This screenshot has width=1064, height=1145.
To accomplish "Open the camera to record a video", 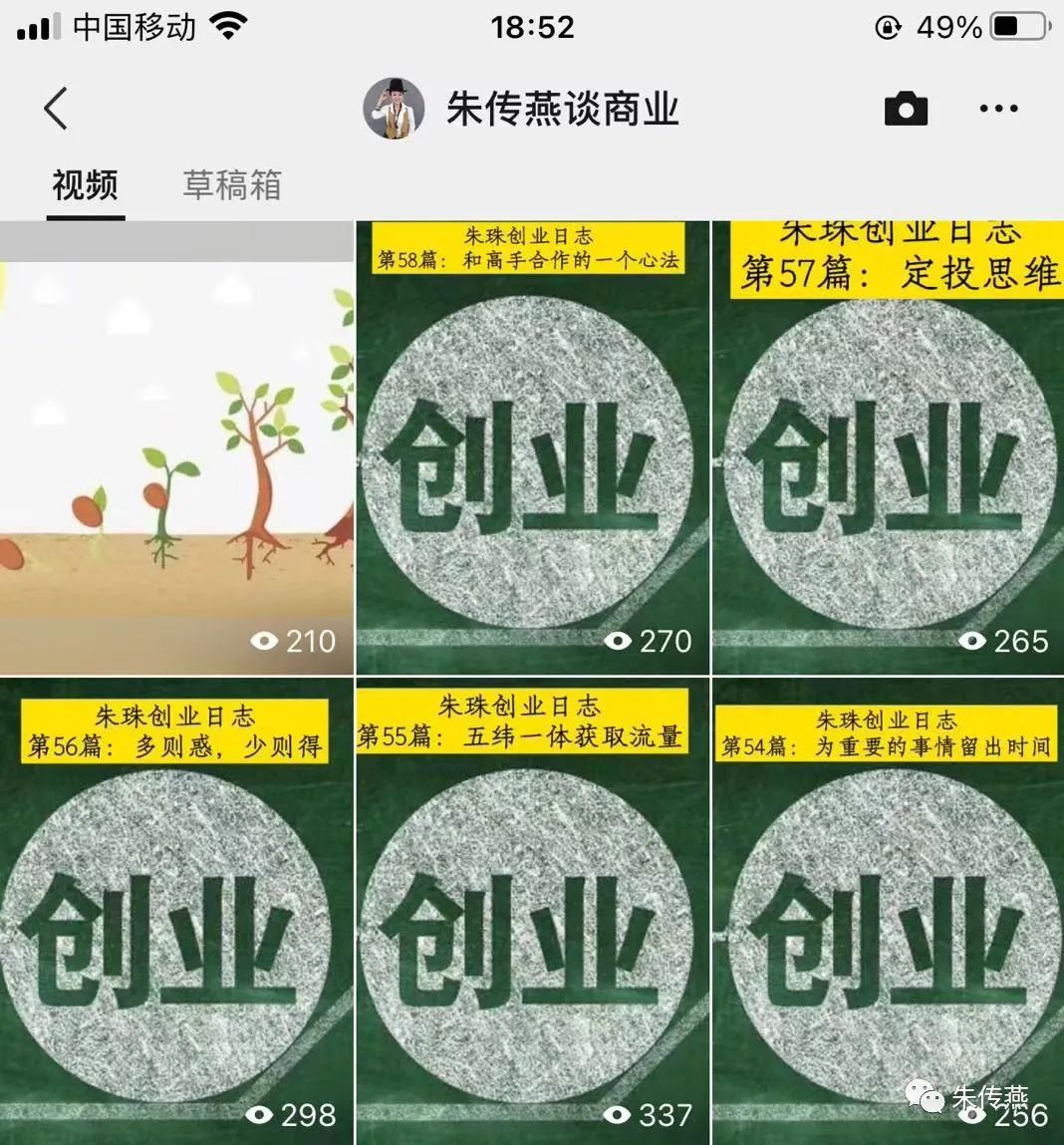I will (x=906, y=108).
